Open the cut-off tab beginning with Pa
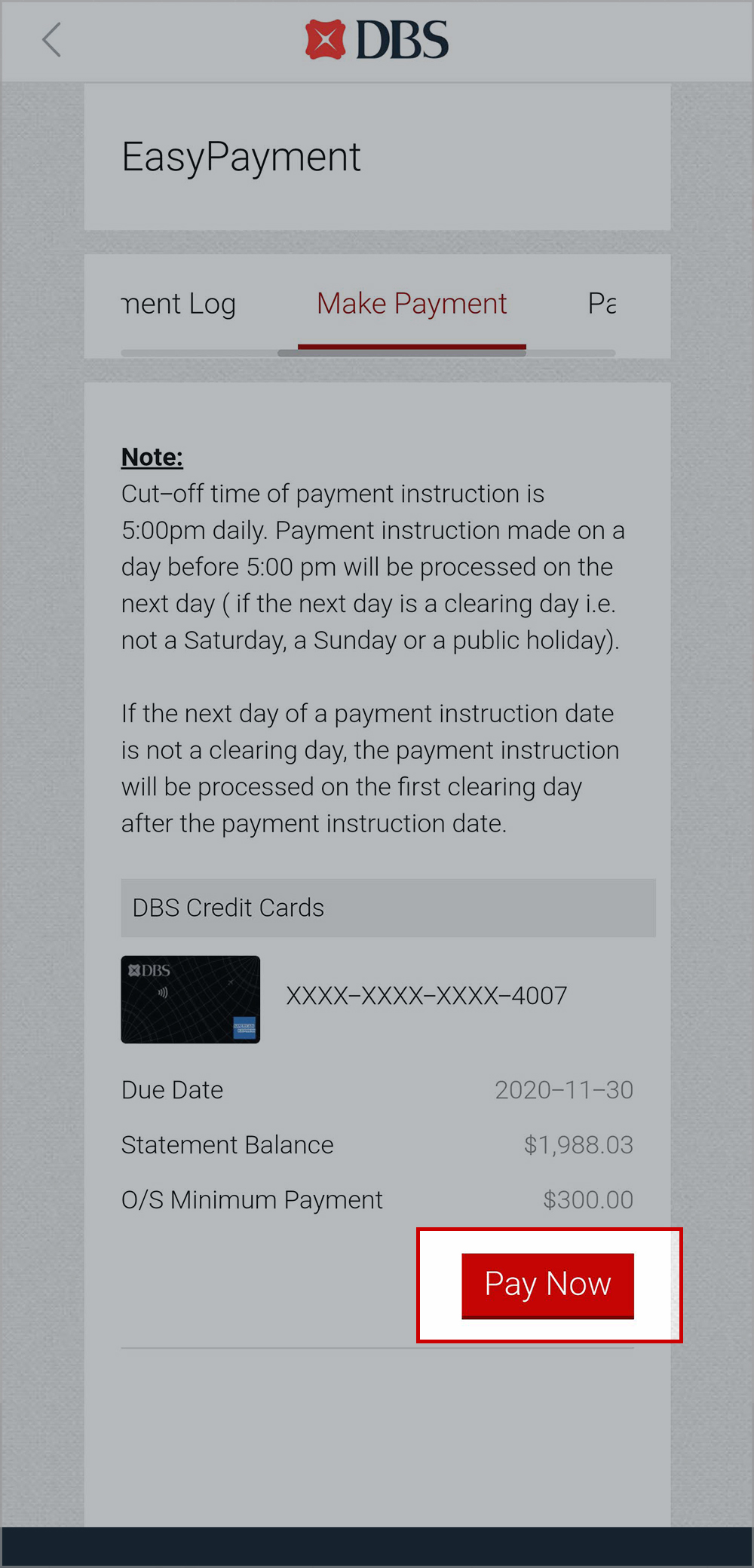This screenshot has height=1568, width=754. [602, 304]
